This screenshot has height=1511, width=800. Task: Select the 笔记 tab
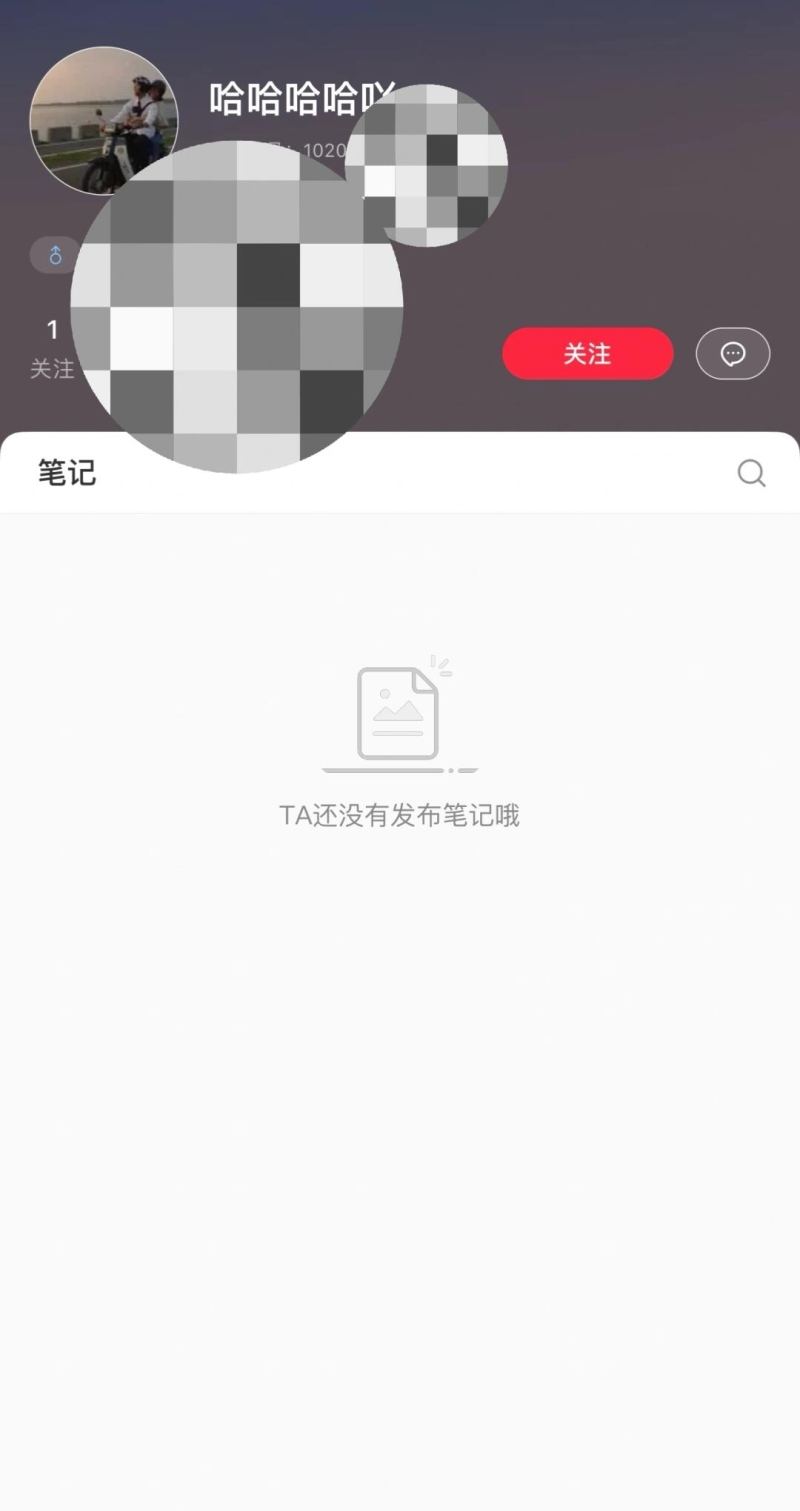point(67,473)
